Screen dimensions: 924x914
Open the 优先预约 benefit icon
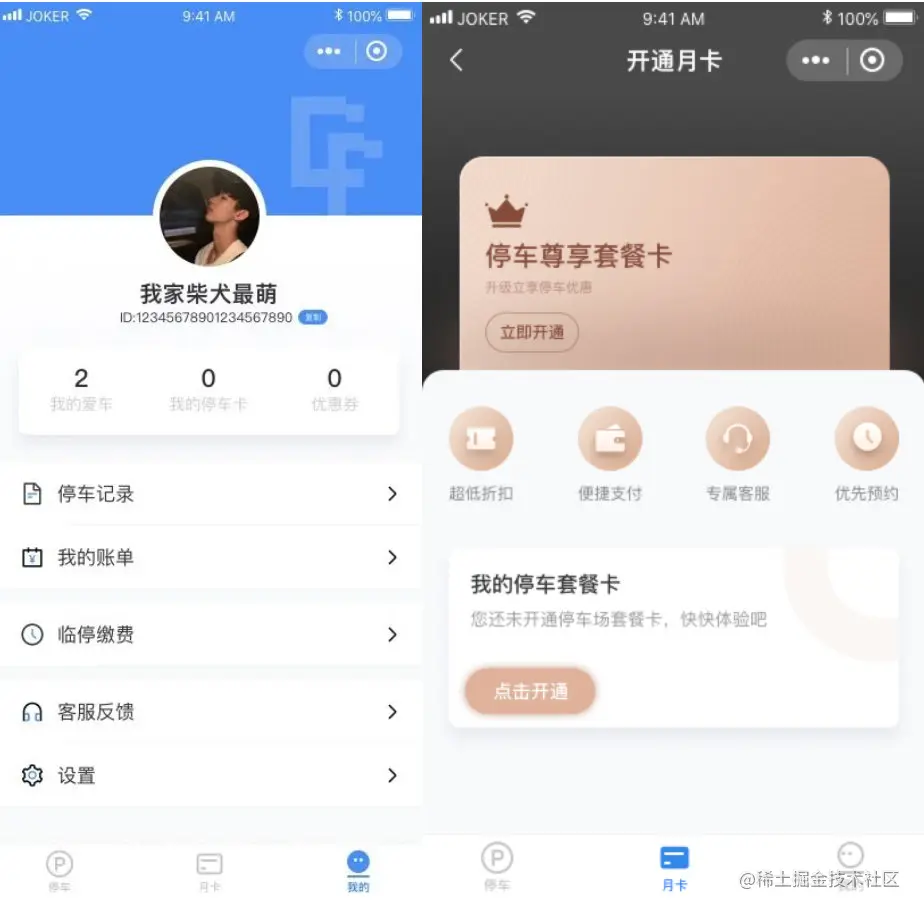pyautogui.click(x=866, y=440)
